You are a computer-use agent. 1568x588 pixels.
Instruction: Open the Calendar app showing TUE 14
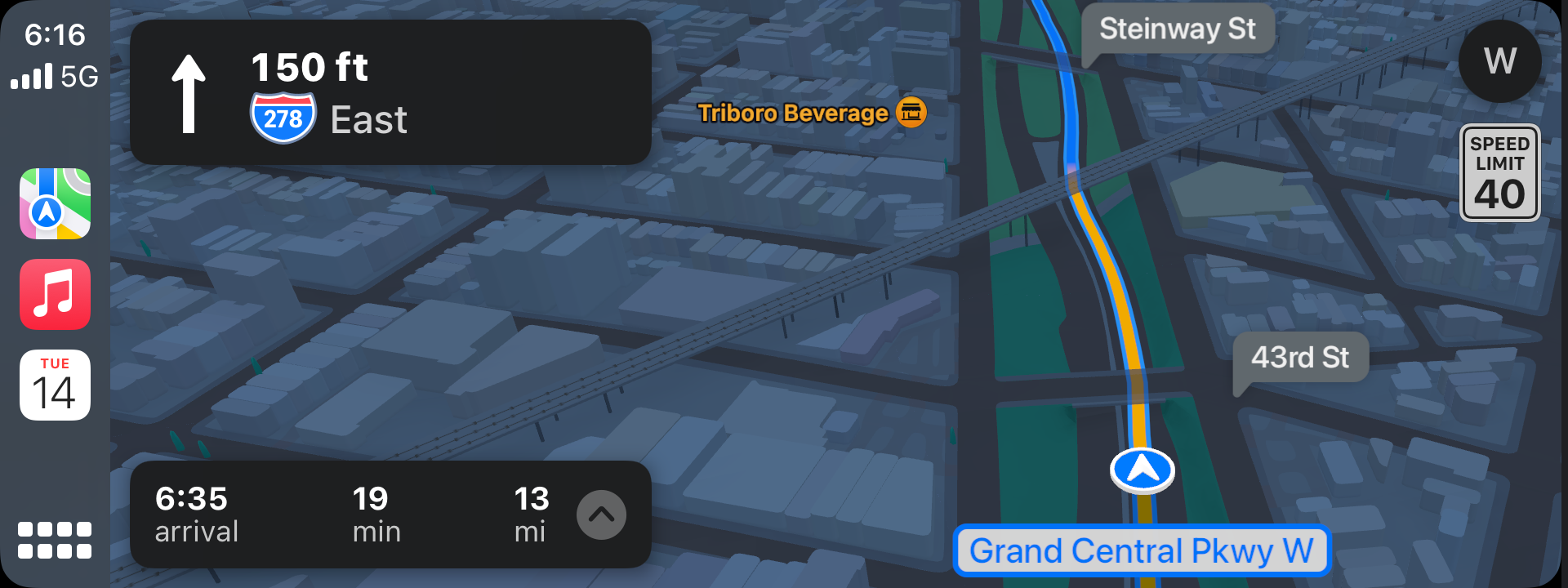pos(55,385)
